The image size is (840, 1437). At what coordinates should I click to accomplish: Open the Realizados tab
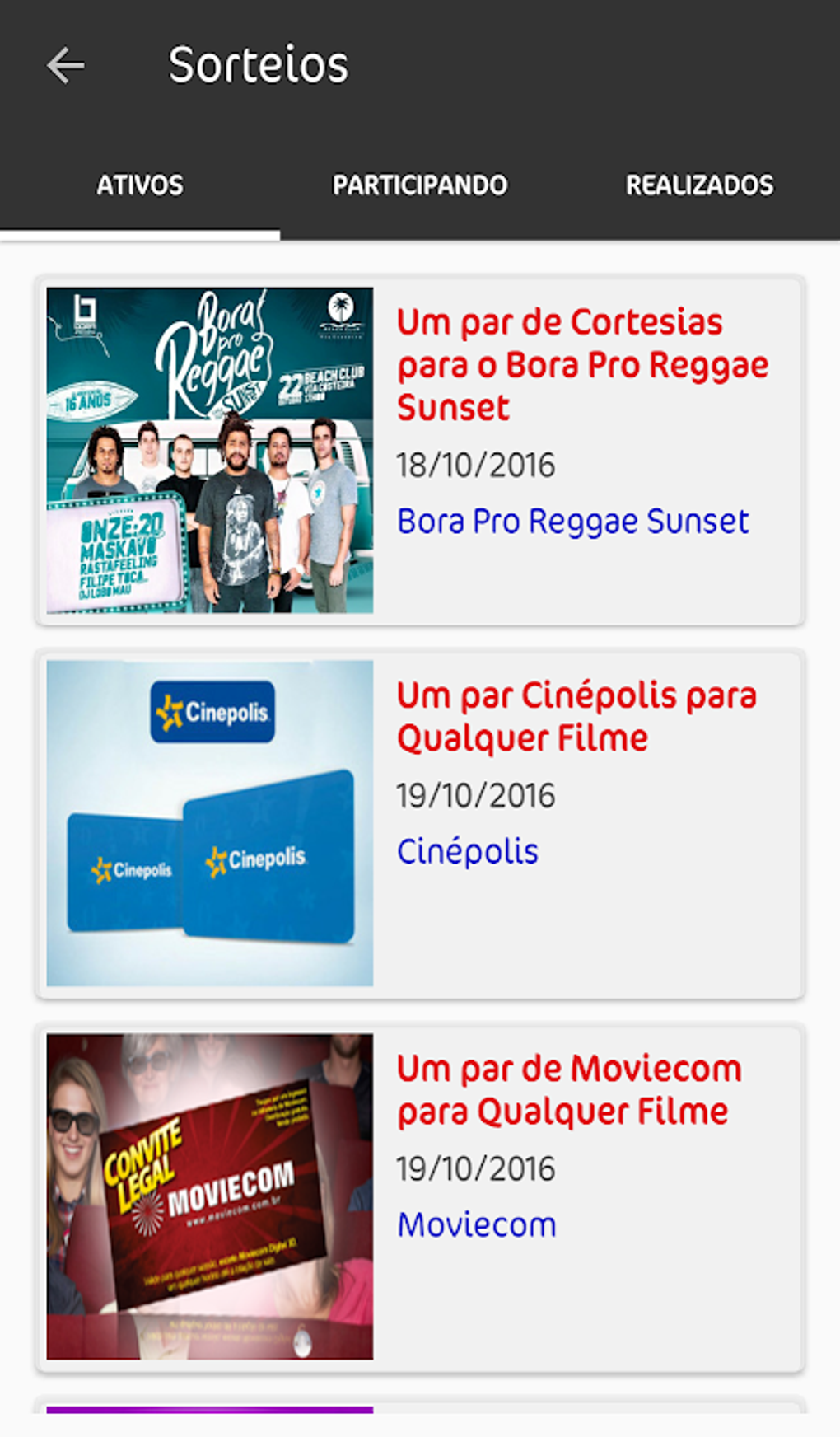(x=699, y=185)
